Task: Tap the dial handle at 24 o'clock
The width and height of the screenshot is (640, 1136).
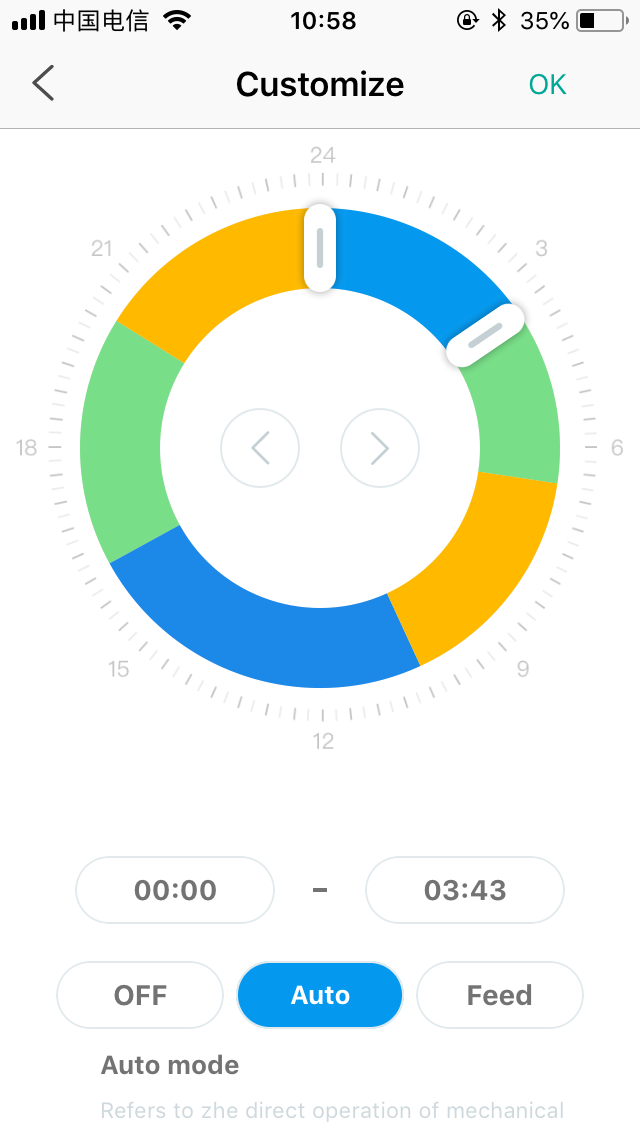Action: click(x=320, y=248)
